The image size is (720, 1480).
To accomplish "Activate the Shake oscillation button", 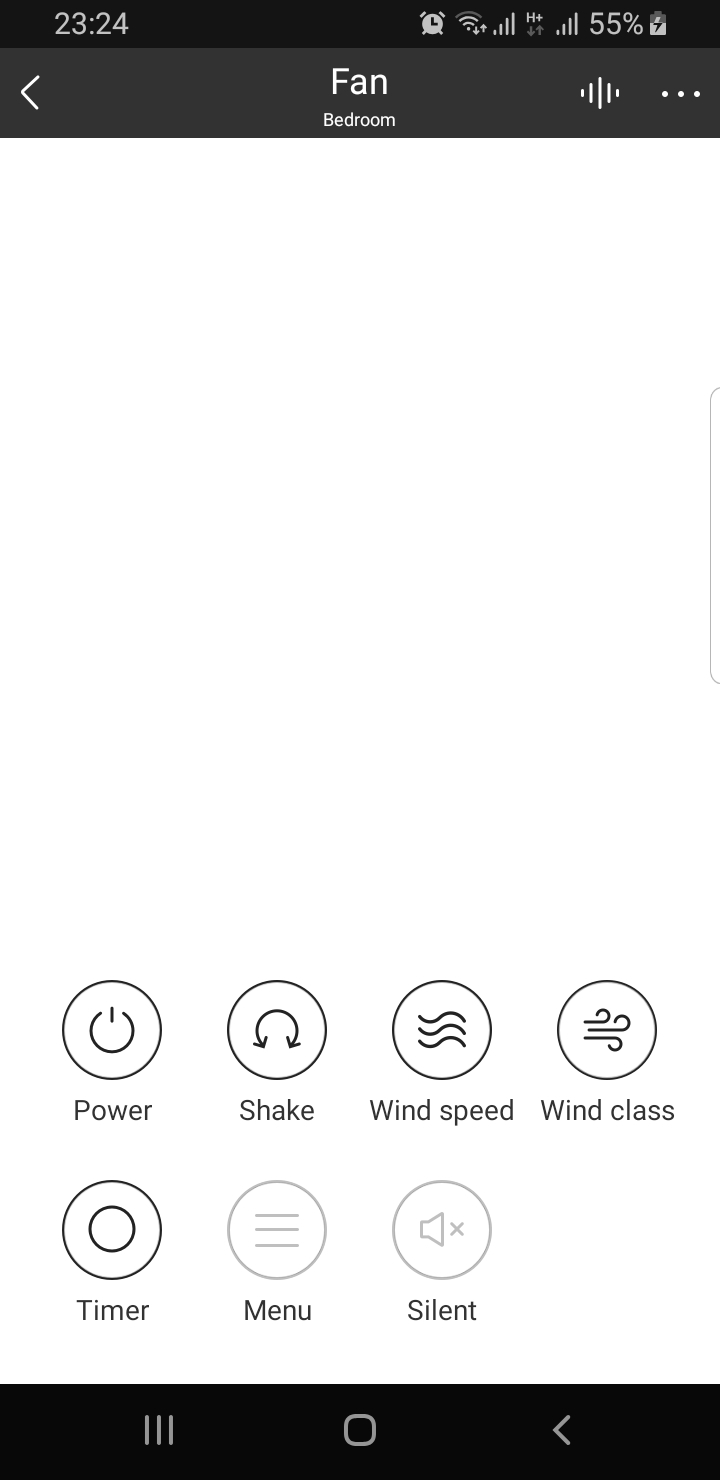I will pyautogui.click(x=277, y=1030).
